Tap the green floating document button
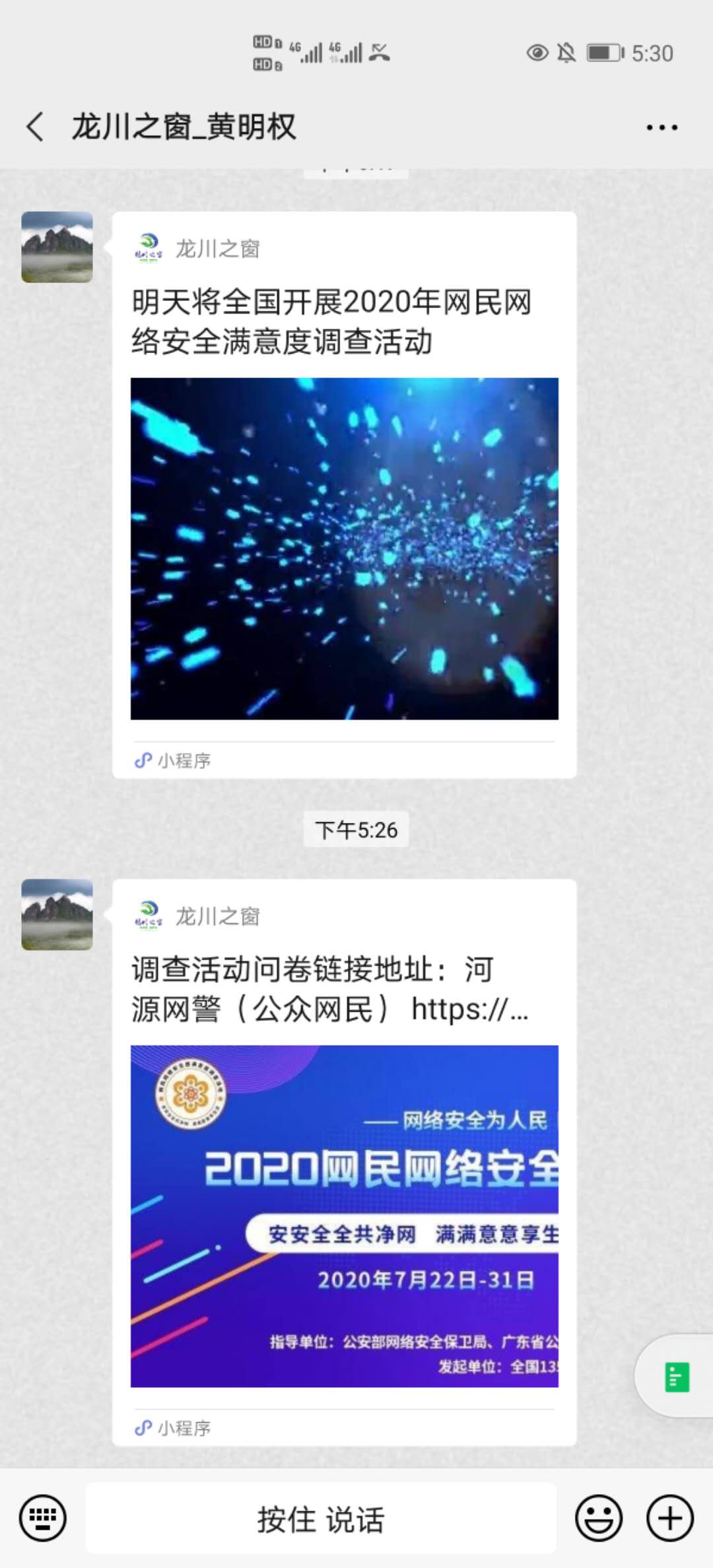The image size is (713, 1568). (x=677, y=1377)
